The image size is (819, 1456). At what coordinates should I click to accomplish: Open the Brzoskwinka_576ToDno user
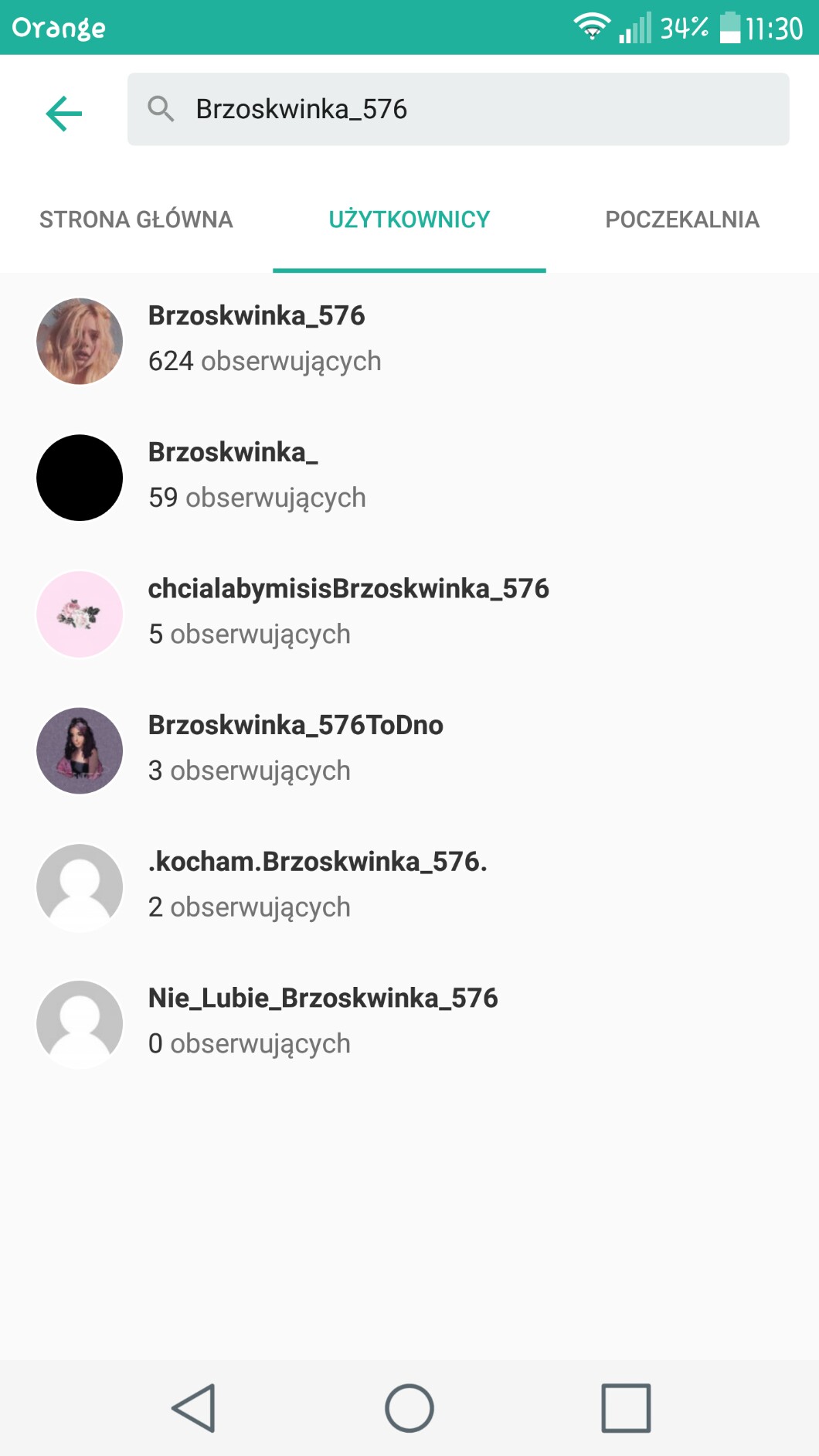pyautogui.click(x=295, y=747)
